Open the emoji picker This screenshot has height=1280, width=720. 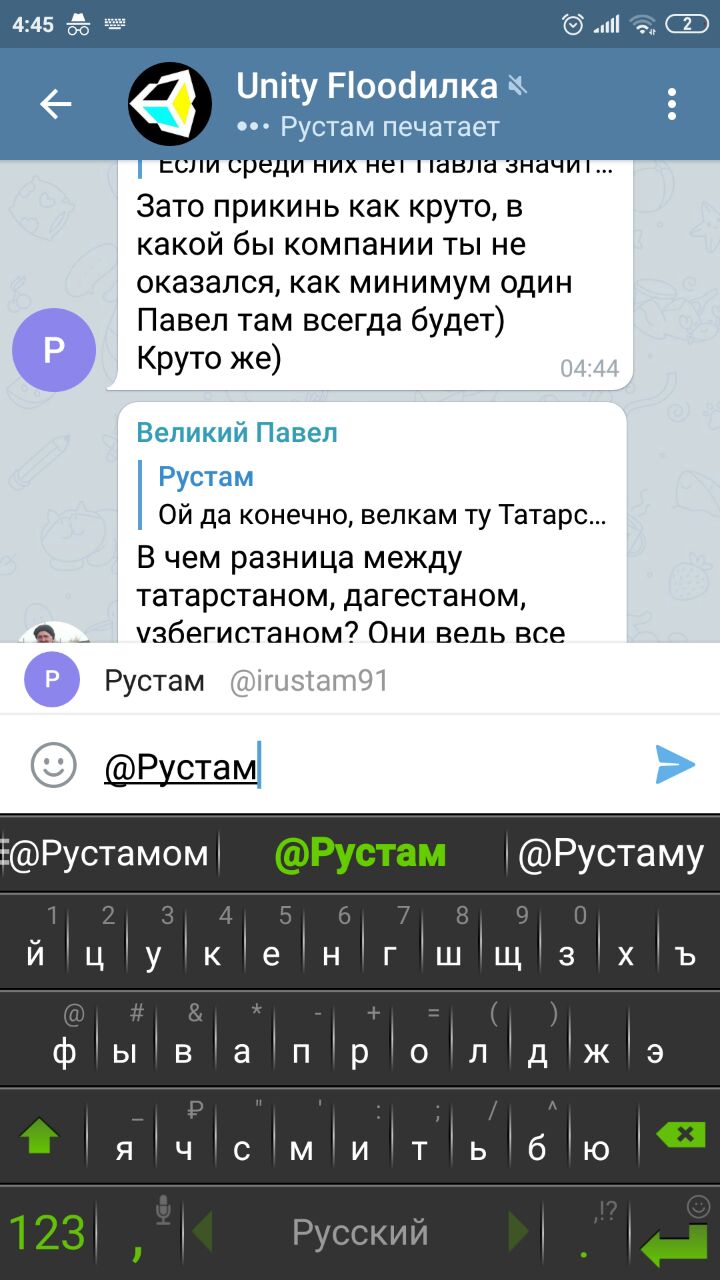pos(54,766)
